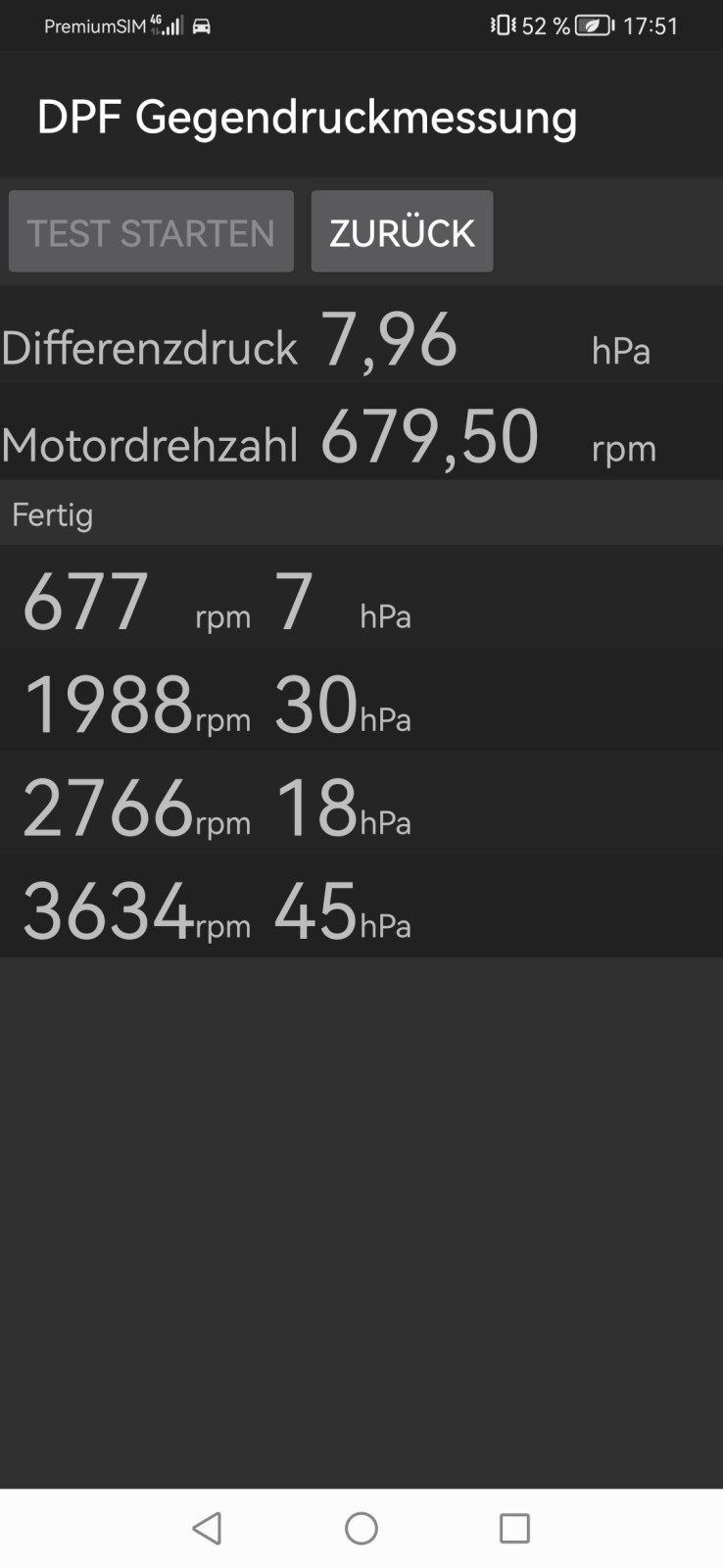The width and height of the screenshot is (723, 1568).
Task: Open recent apps with the square button
Action: tap(513, 1528)
